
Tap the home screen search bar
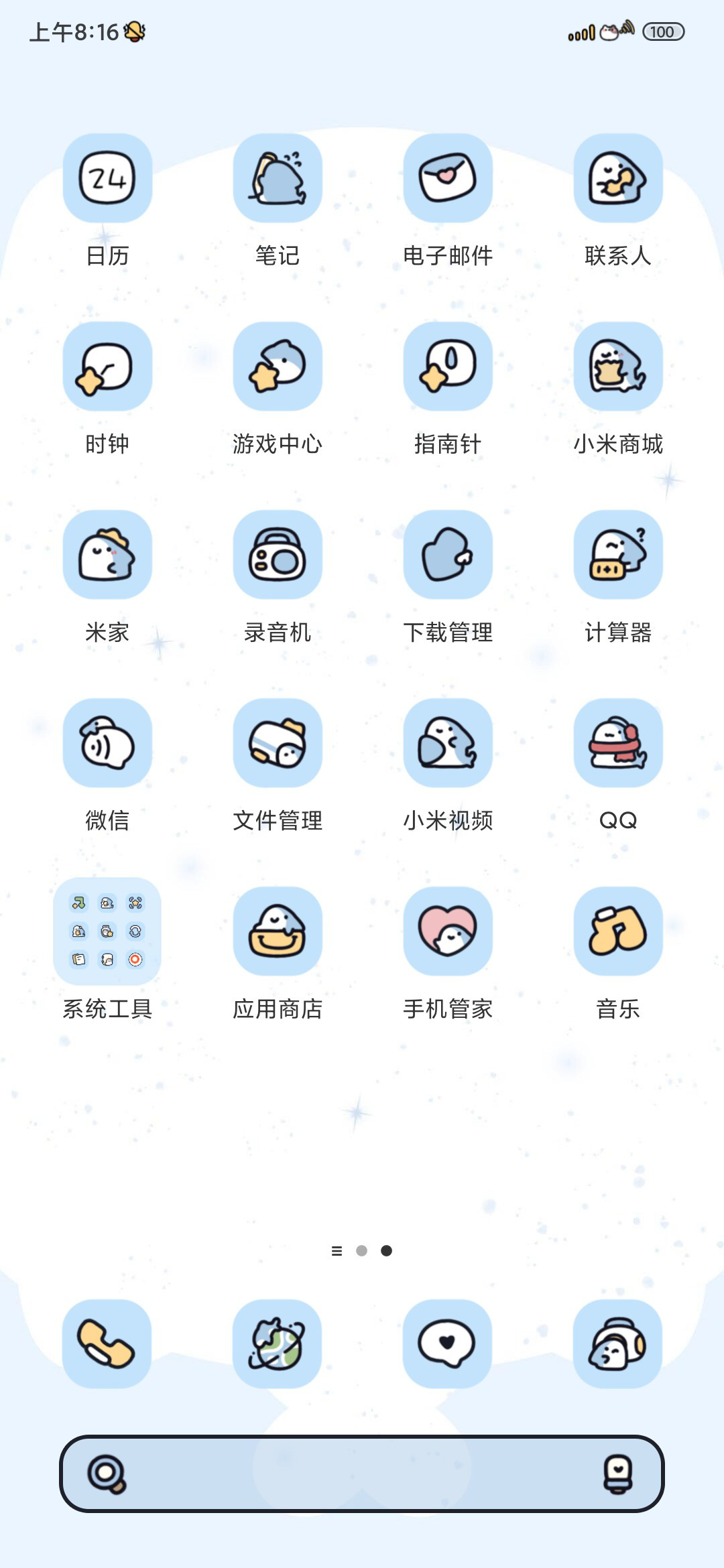[362, 1474]
